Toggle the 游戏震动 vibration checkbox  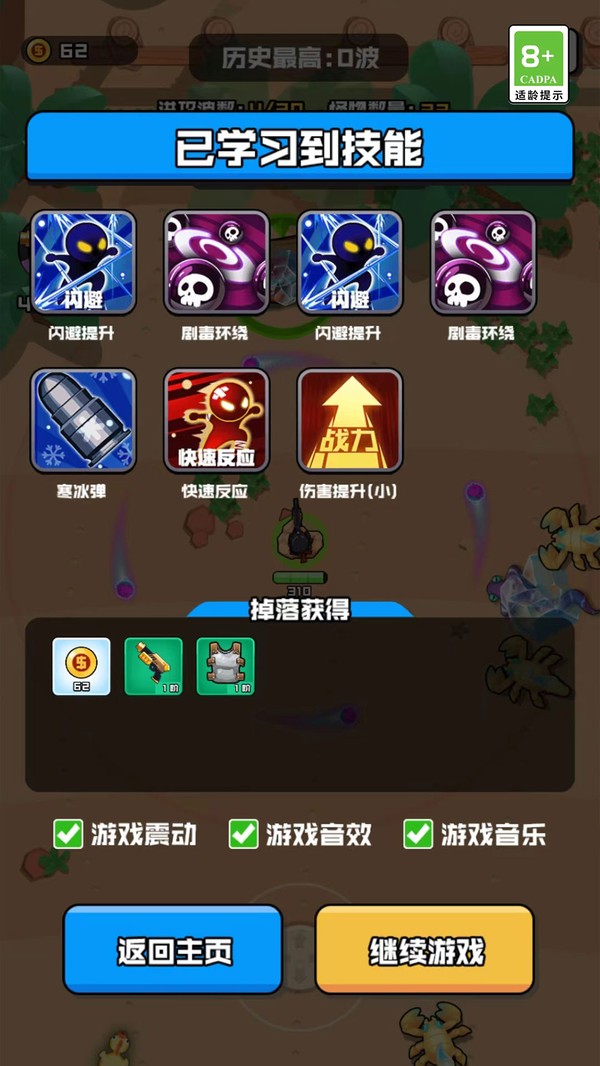coord(68,834)
